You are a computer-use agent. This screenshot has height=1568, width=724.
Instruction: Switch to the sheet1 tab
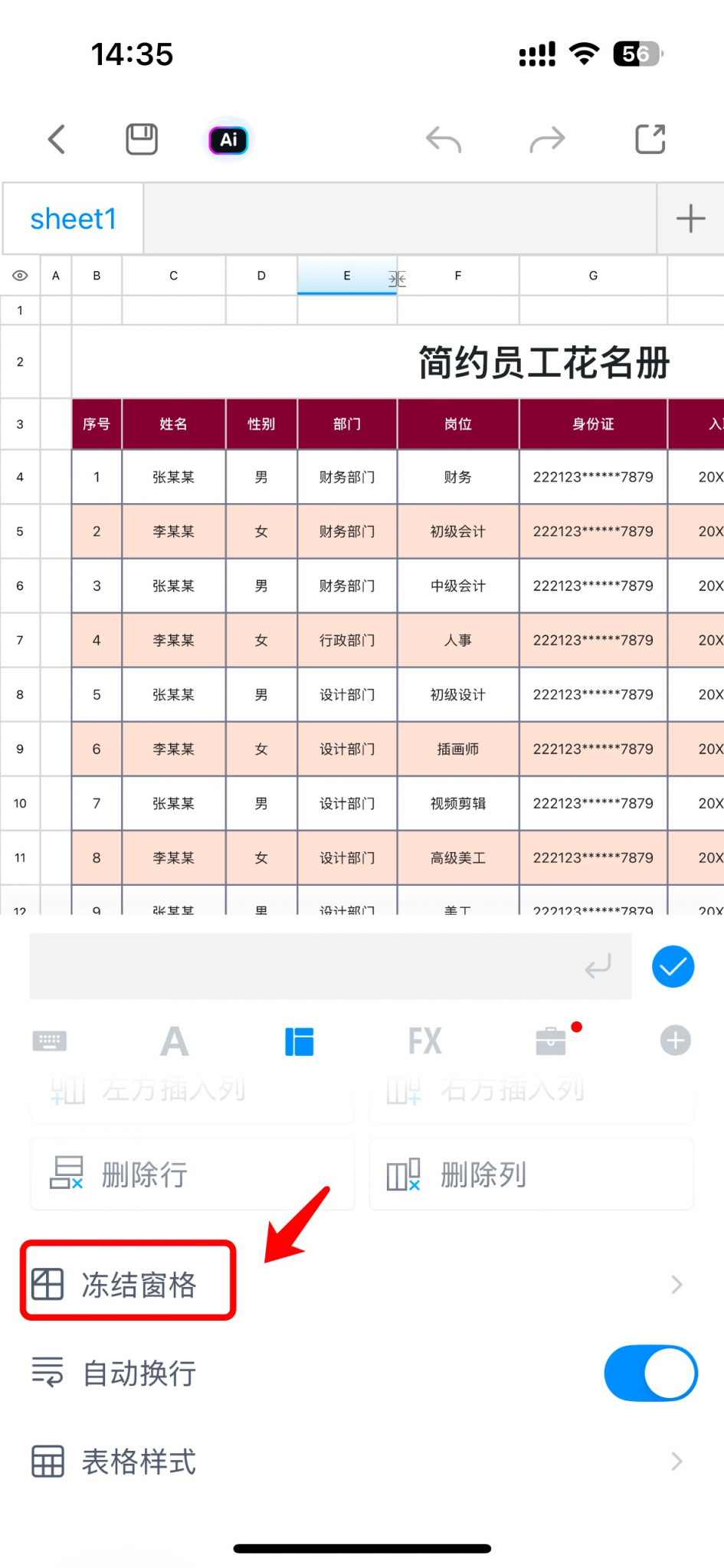73,219
